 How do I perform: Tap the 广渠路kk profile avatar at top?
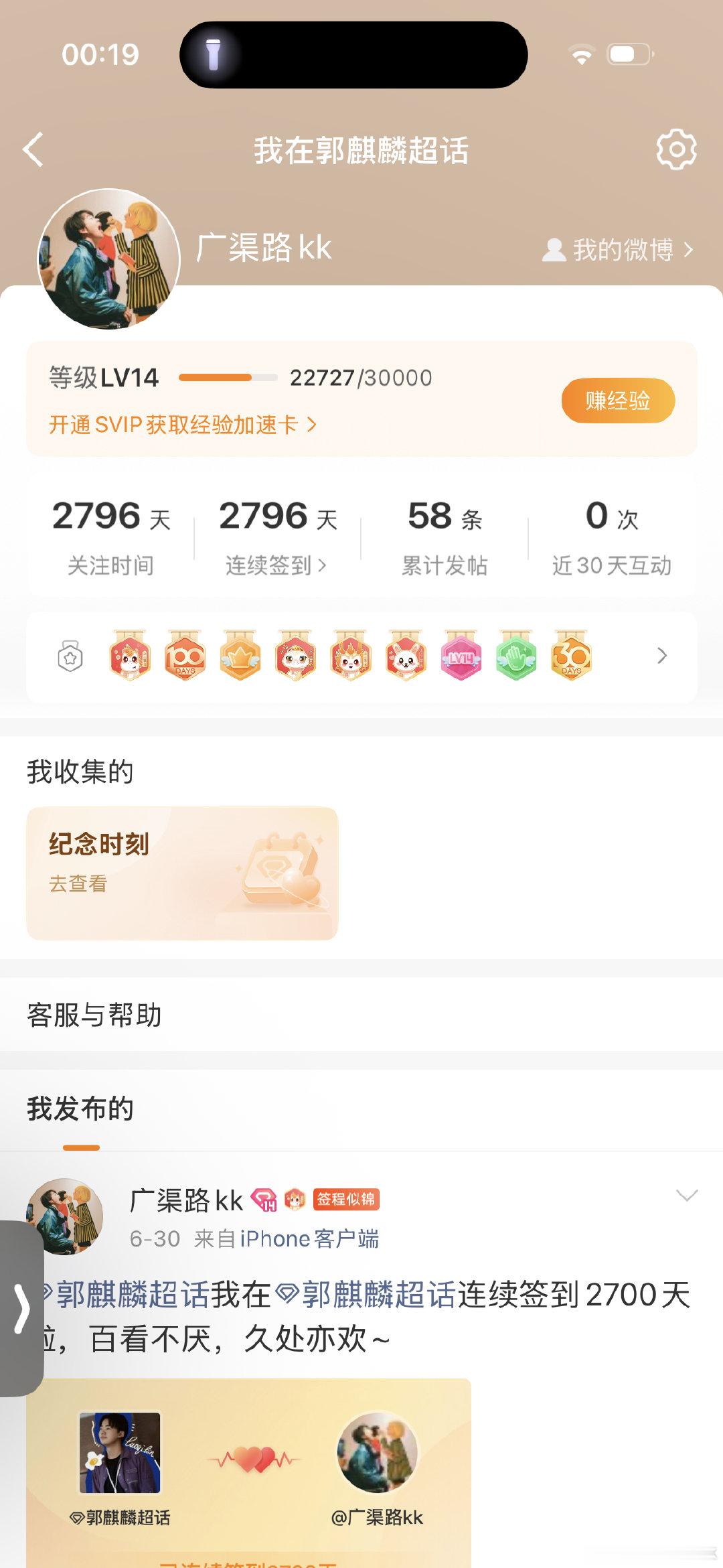tap(108, 259)
